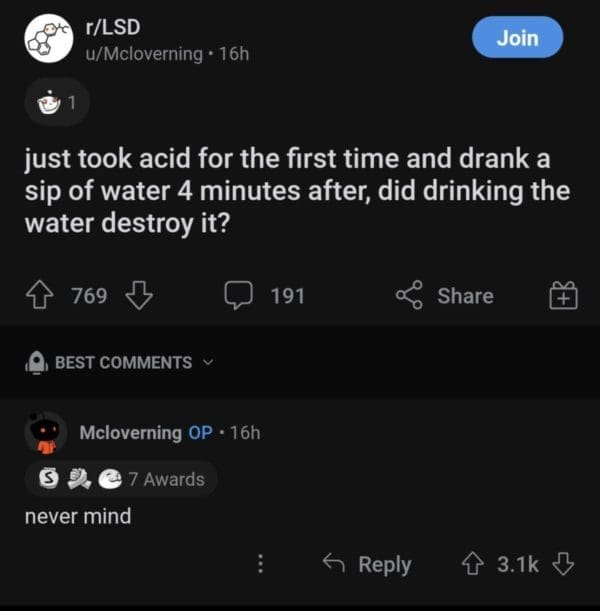Give an award to the post
600x611 pixels.
[562, 296]
